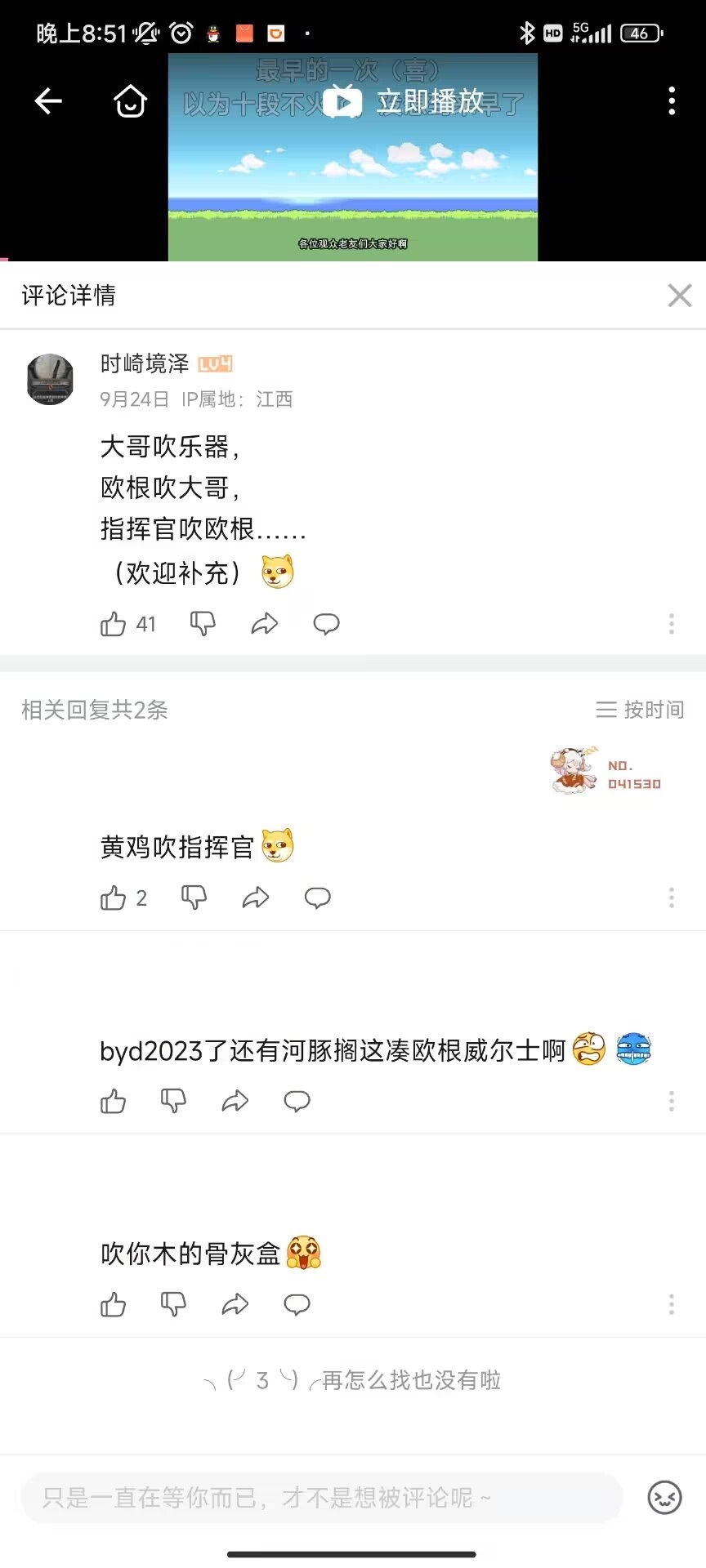Reply to 时崎境泽's comment

[x=326, y=625]
